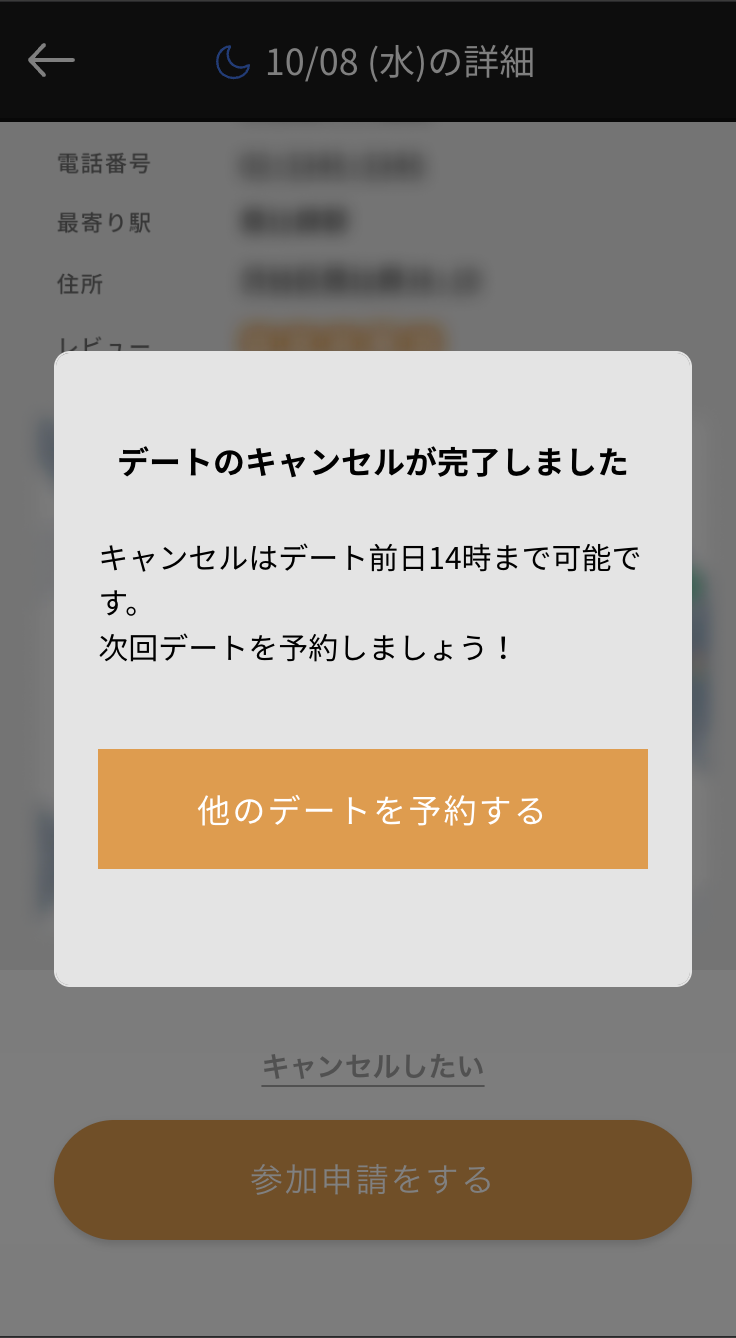Open the キャンセルしたい link
736x1338 pixels.
372,1066
